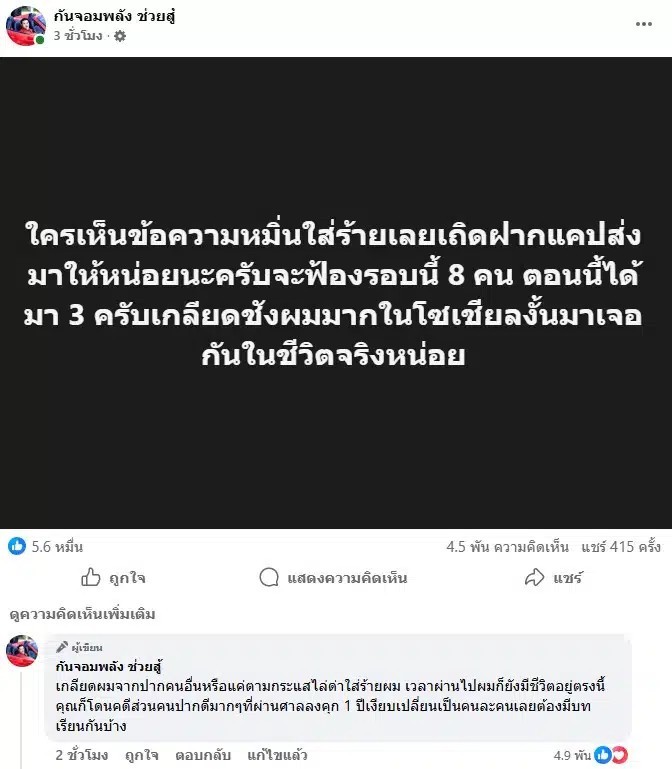View the 5.6 หมื่น reactions list

[45, 547]
